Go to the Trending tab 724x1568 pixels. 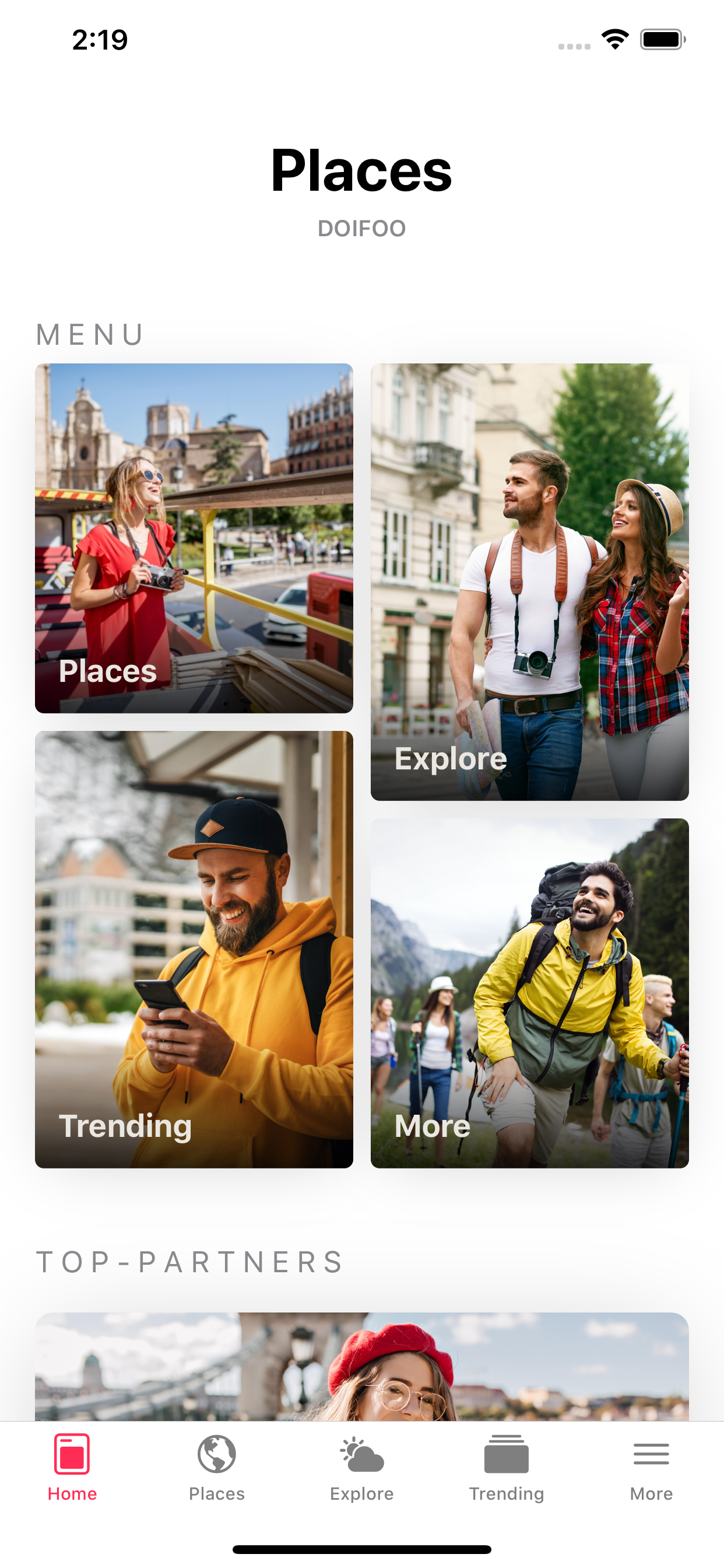(x=506, y=1468)
